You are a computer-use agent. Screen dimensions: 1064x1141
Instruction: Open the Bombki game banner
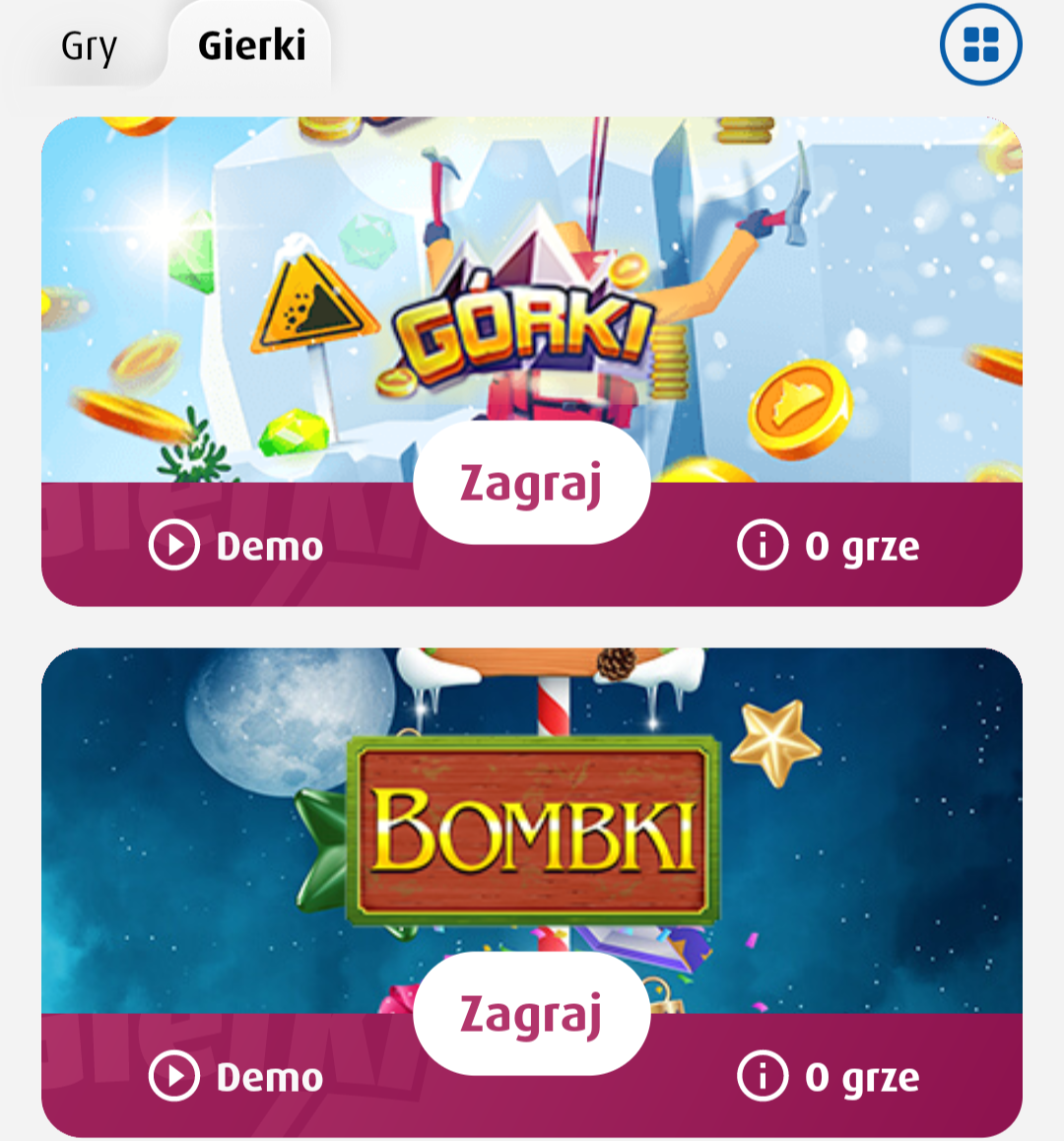click(531, 828)
